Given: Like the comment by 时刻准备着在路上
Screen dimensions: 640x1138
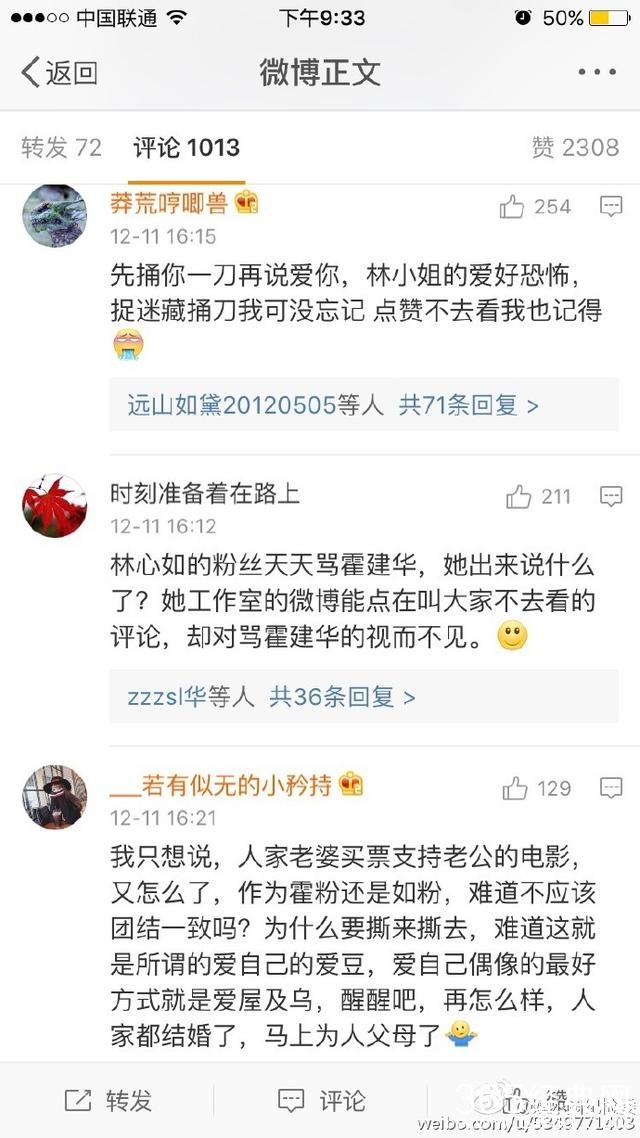Looking at the screenshot, I should pyautogui.click(x=538, y=497).
